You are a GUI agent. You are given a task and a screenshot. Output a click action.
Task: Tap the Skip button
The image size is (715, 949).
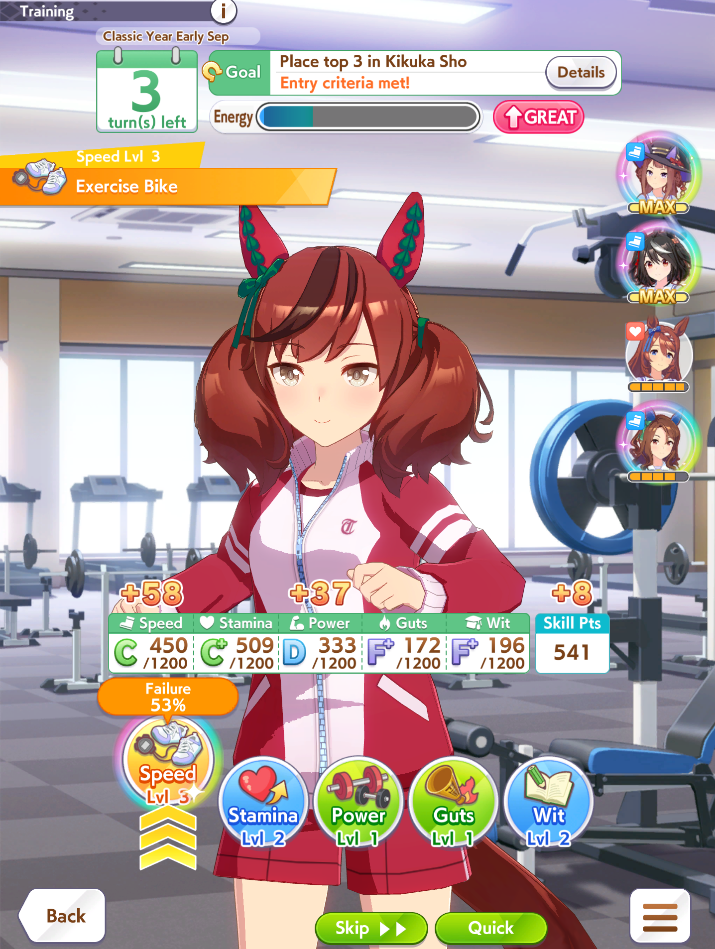(371, 928)
